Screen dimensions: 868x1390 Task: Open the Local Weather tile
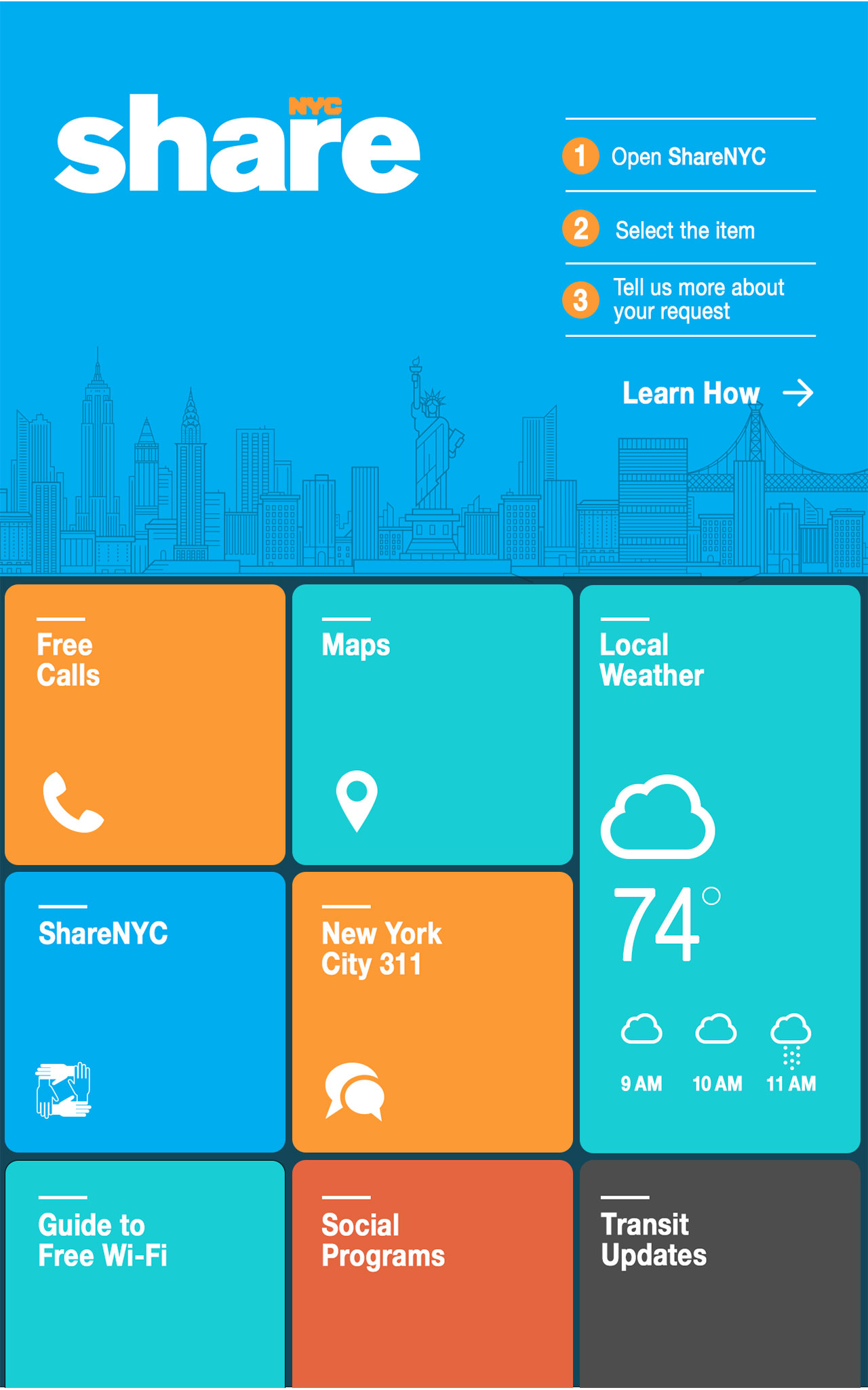[719, 868]
